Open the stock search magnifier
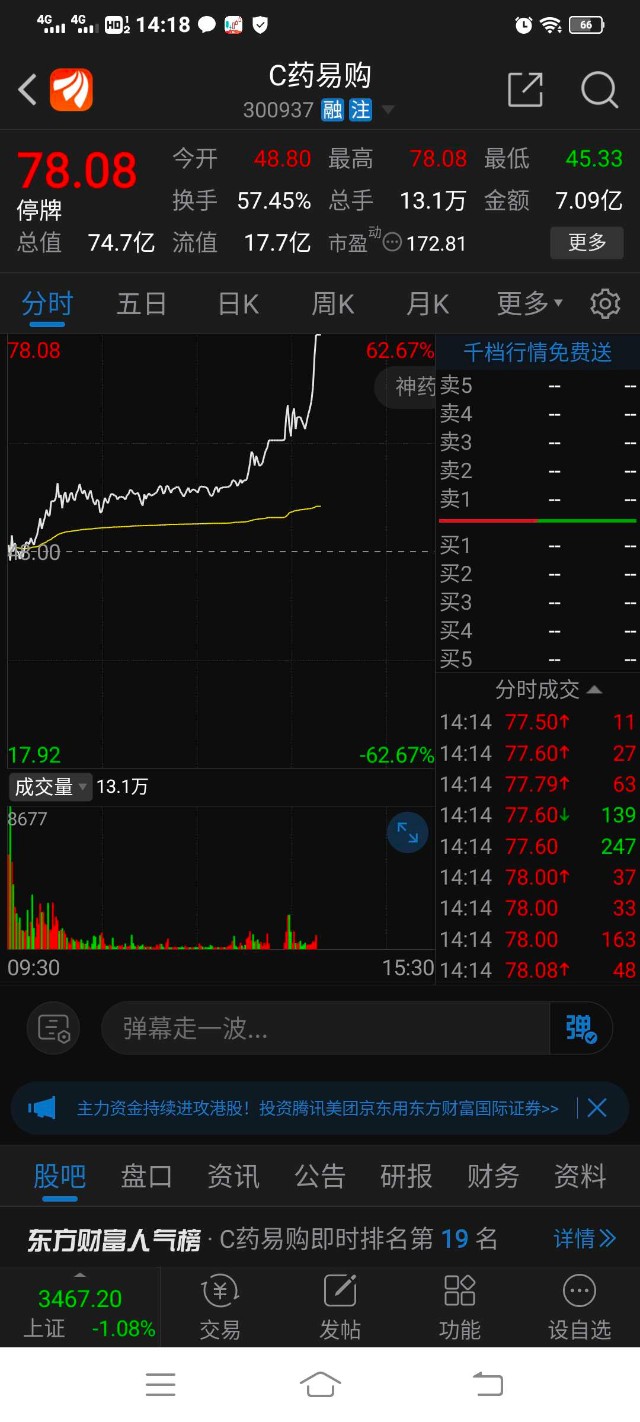This screenshot has width=640, height=1422. [x=599, y=90]
